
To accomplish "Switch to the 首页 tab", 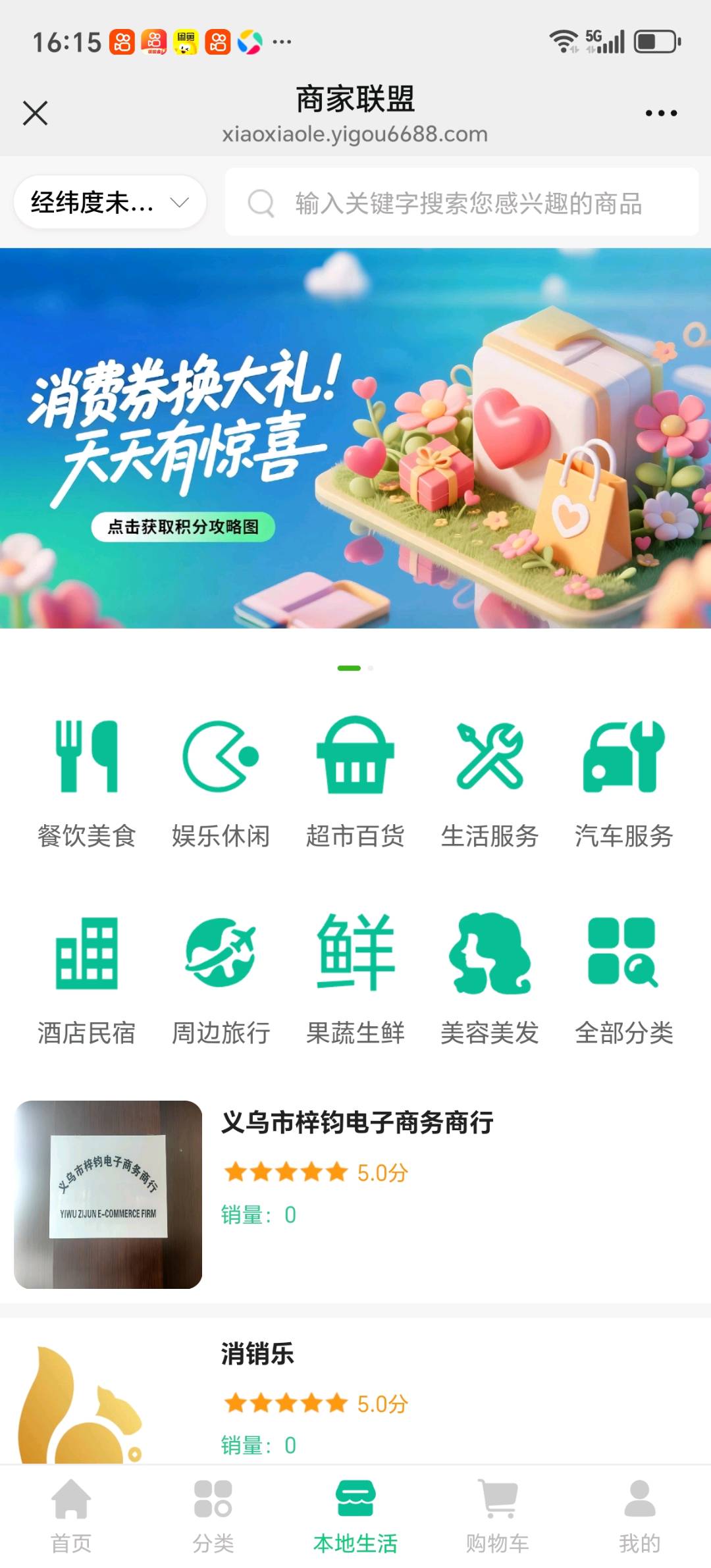I will tap(71, 1511).
